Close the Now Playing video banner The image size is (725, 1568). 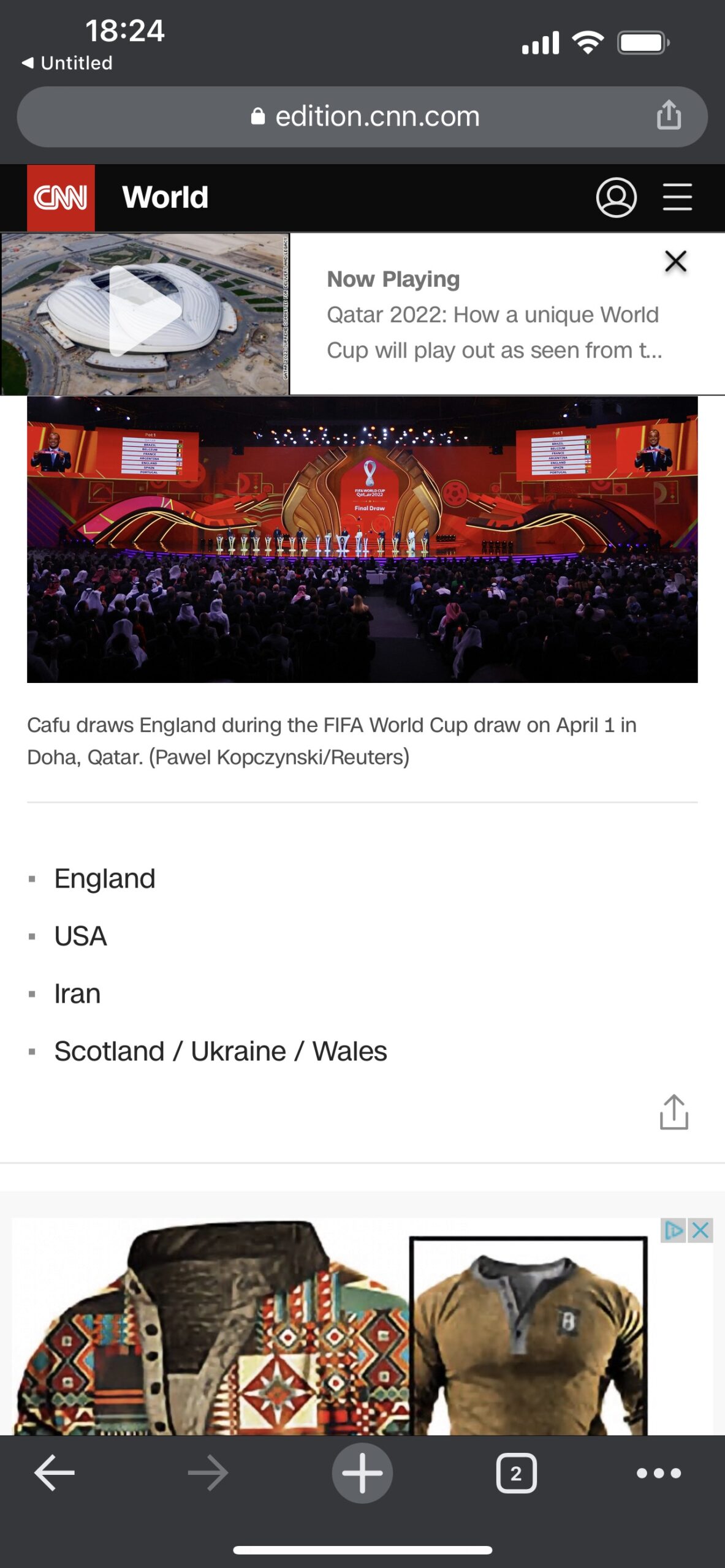click(x=675, y=262)
